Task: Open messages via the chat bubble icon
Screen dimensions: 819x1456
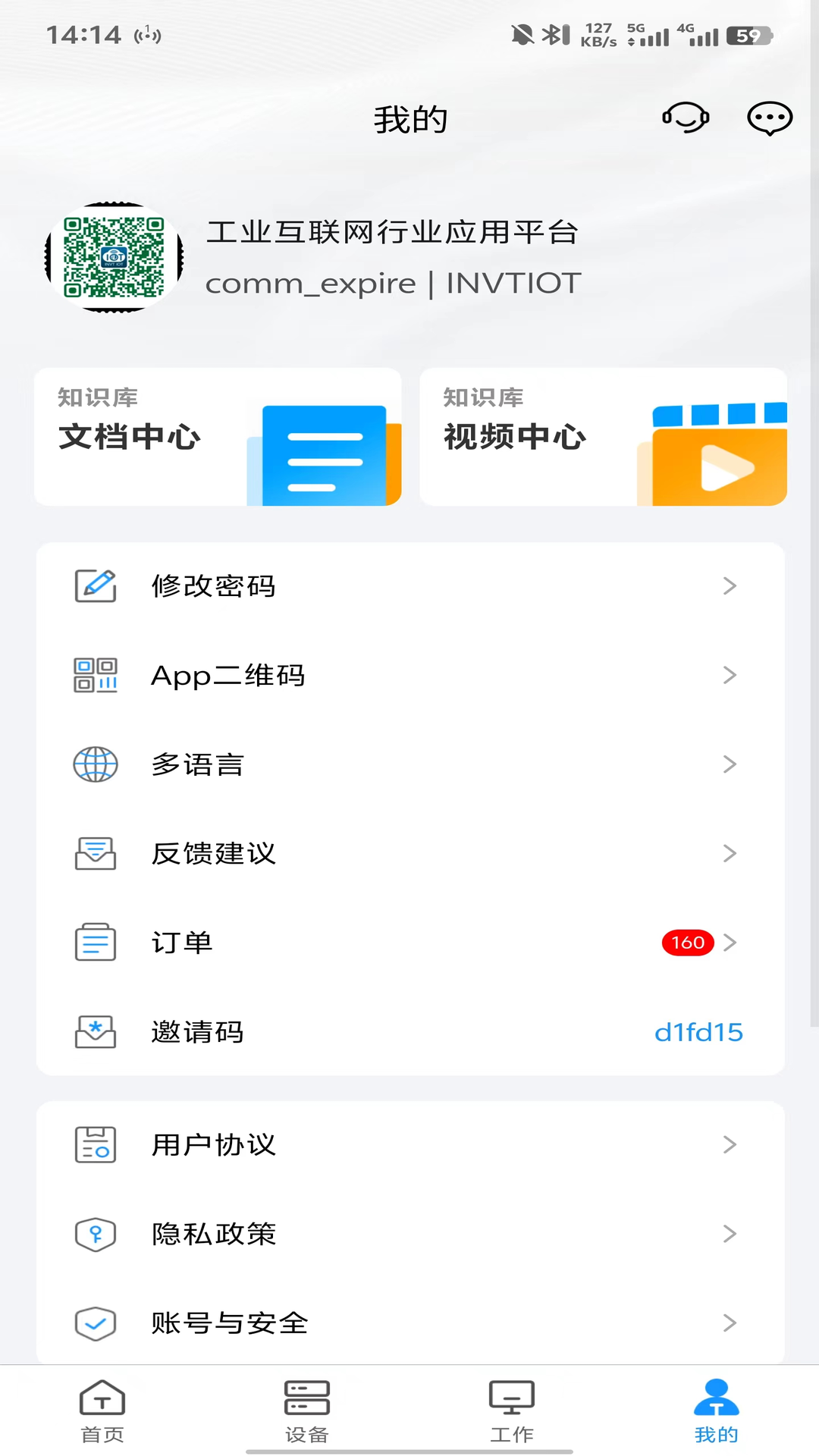Action: (769, 118)
